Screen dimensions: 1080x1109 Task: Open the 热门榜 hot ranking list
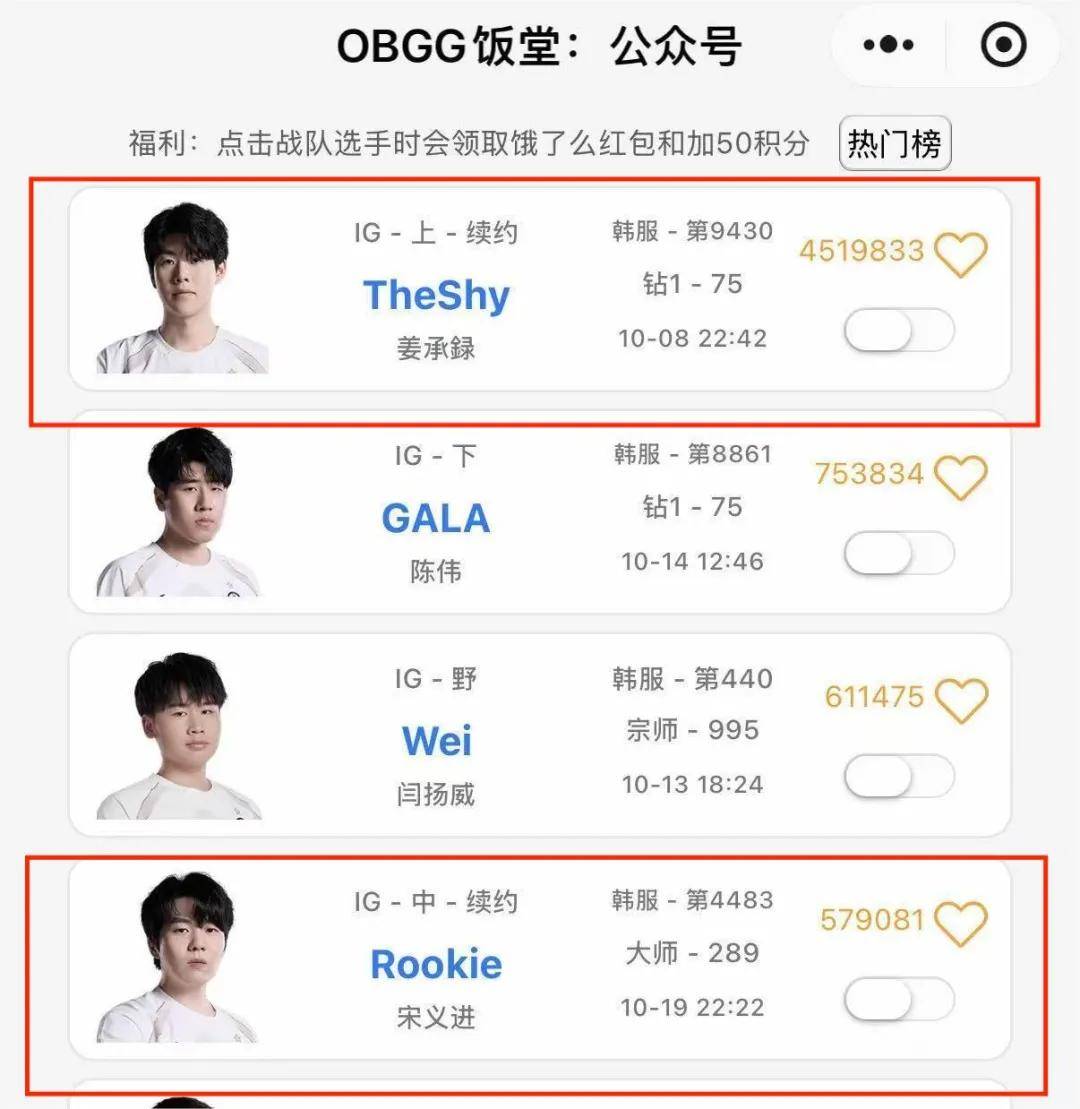tap(894, 145)
